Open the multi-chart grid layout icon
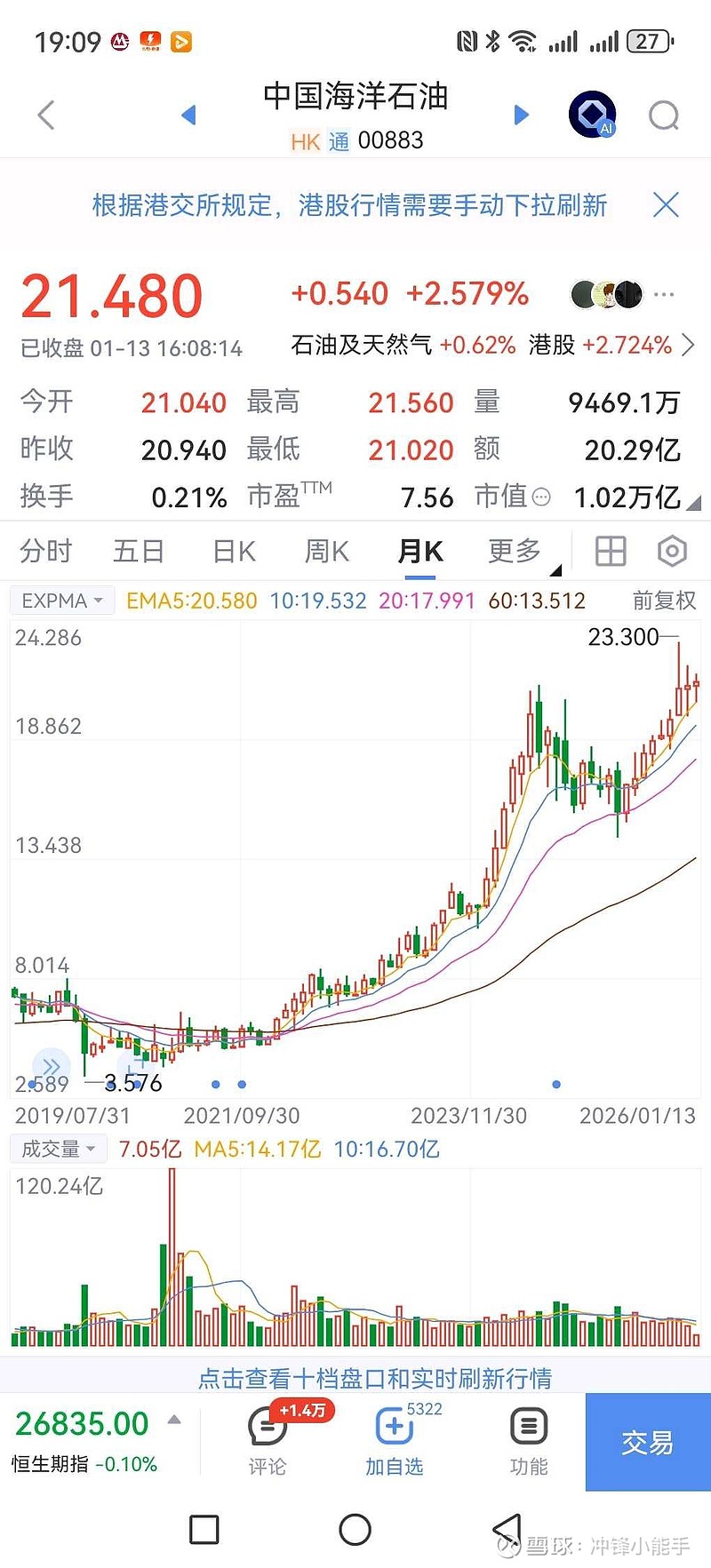The image size is (711, 1568). coord(610,551)
